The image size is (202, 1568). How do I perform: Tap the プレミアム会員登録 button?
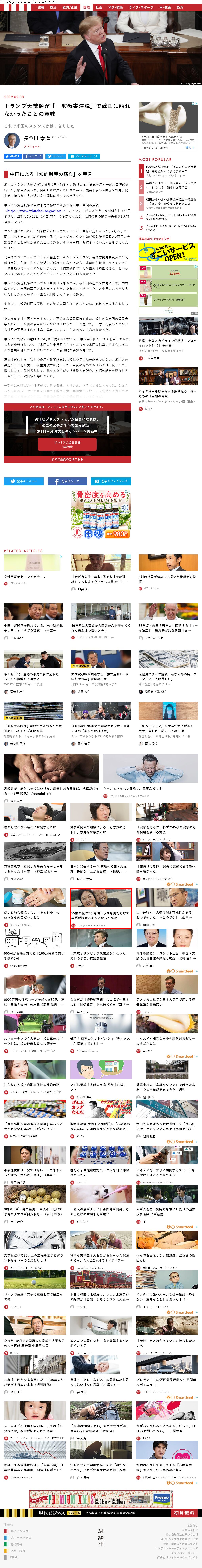pyautogui.click(x=67, y=444)
